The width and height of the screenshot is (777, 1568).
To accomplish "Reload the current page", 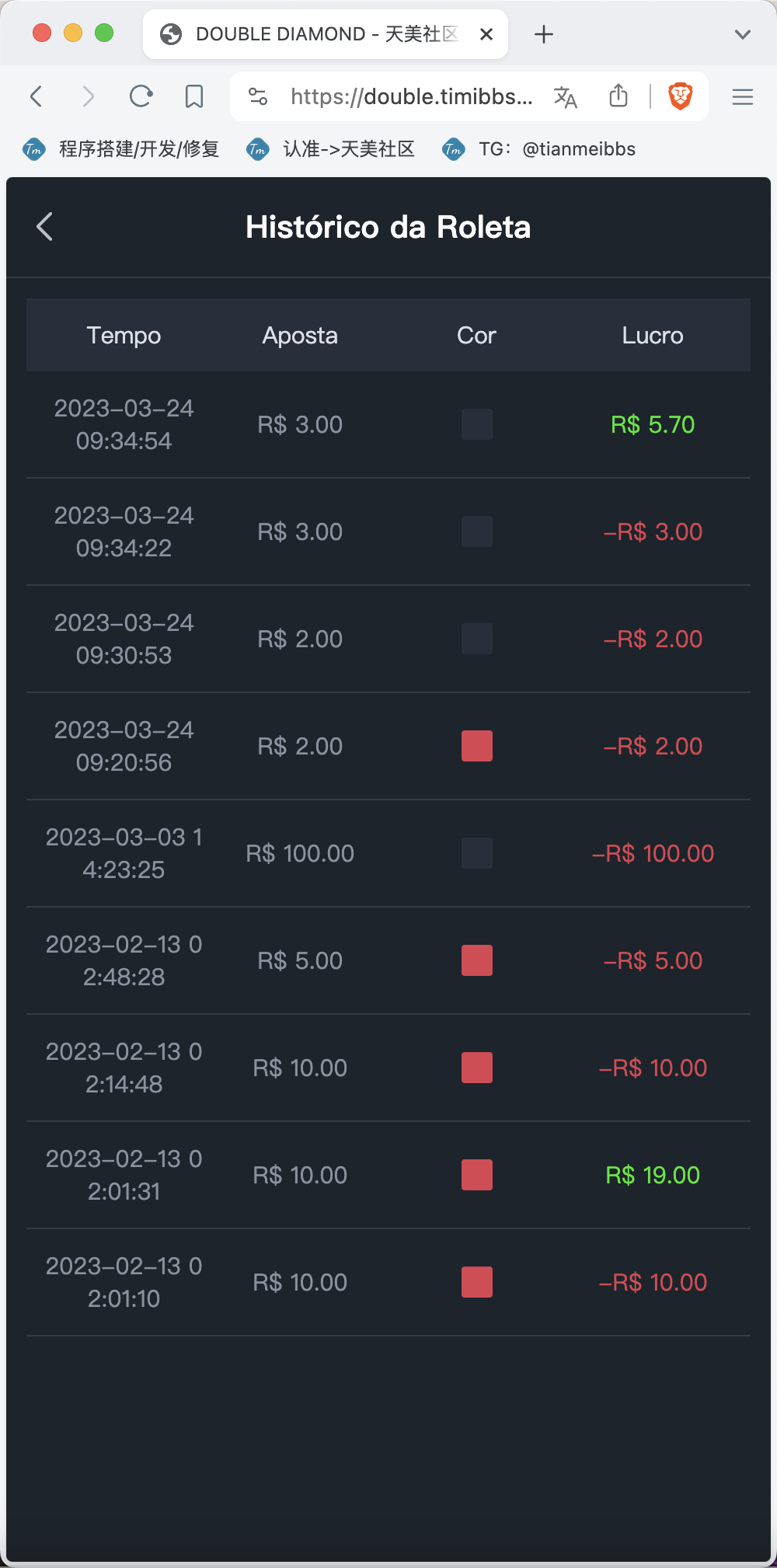I will point(141,96).
